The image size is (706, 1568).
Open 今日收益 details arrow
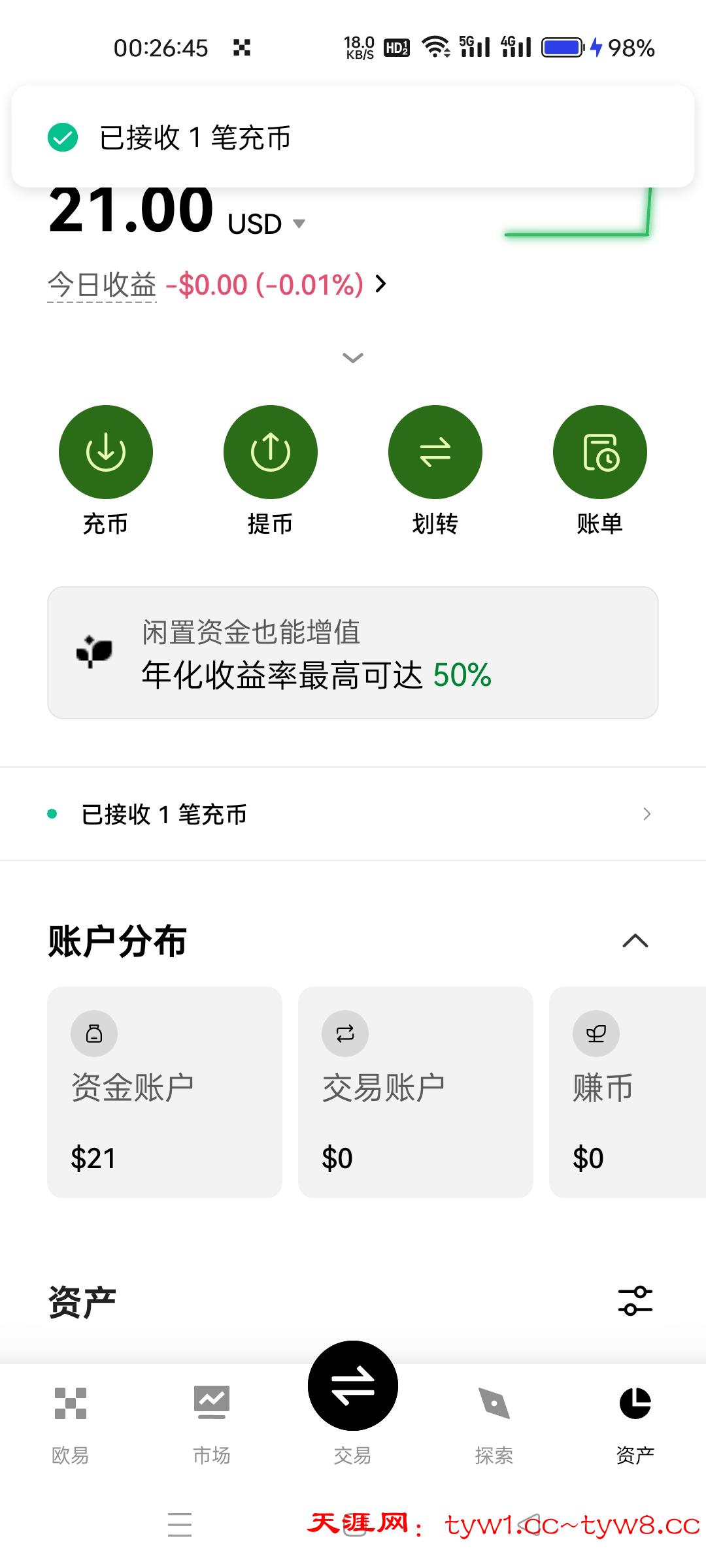[381, 284]
